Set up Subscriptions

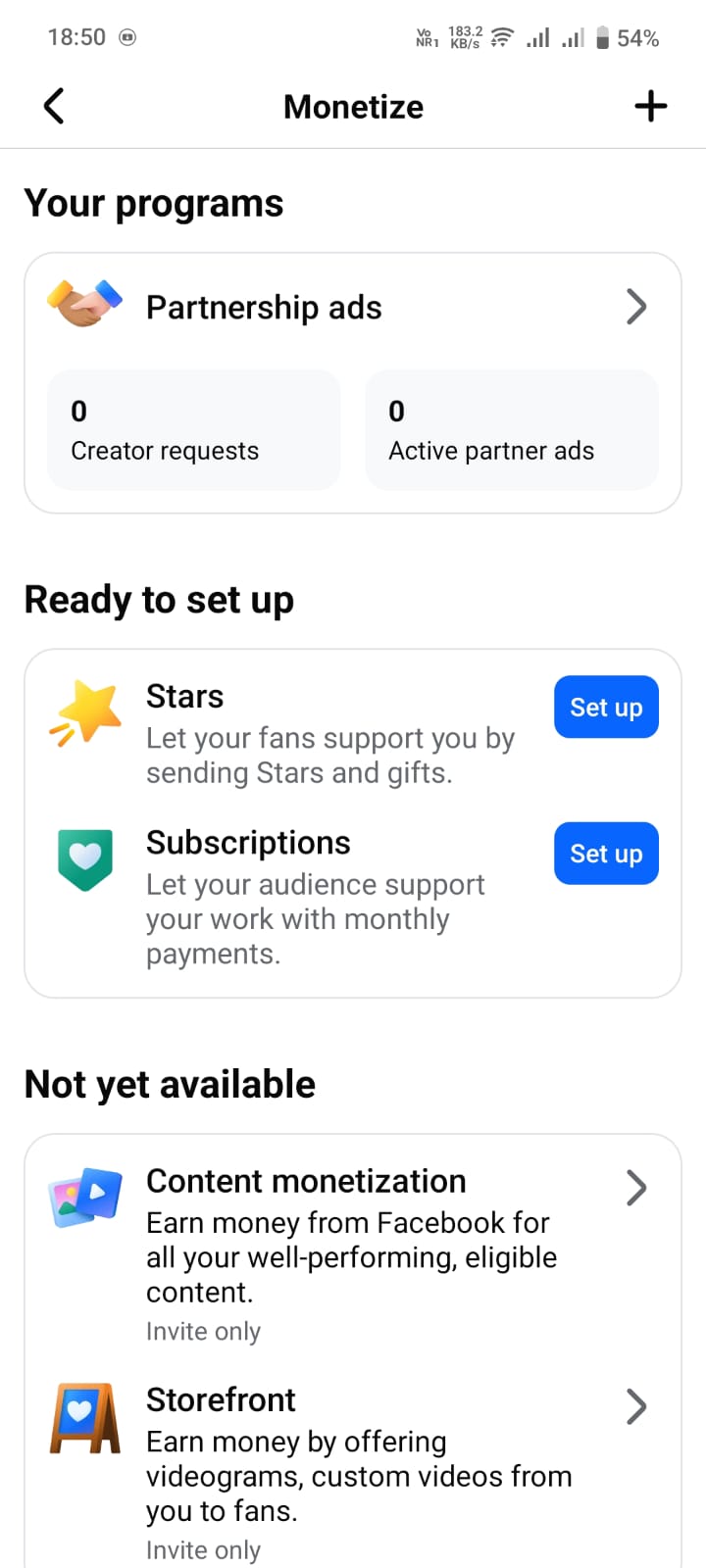606,854
